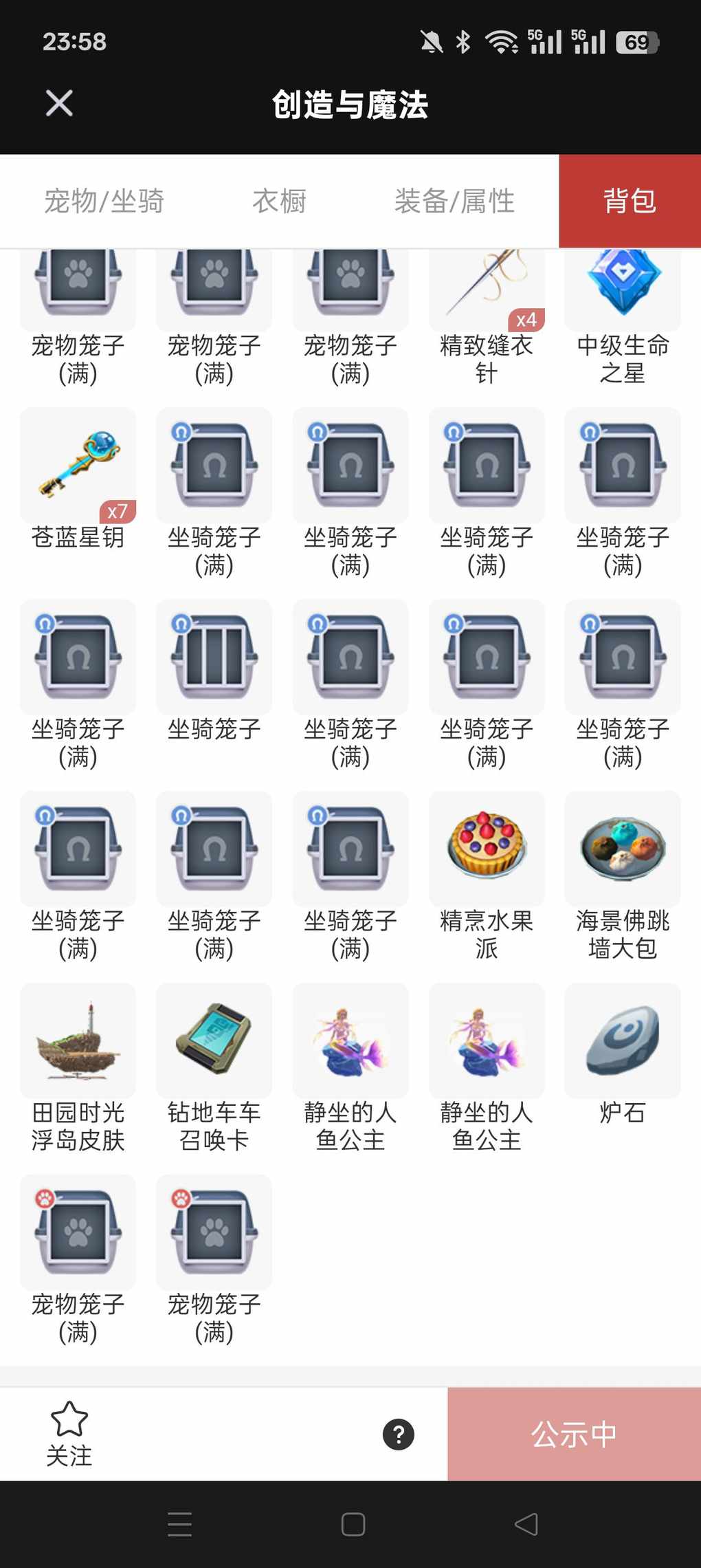Open the help question mark
The height and width of the screenshot is (1568, 701).
tap(399, 1435)
